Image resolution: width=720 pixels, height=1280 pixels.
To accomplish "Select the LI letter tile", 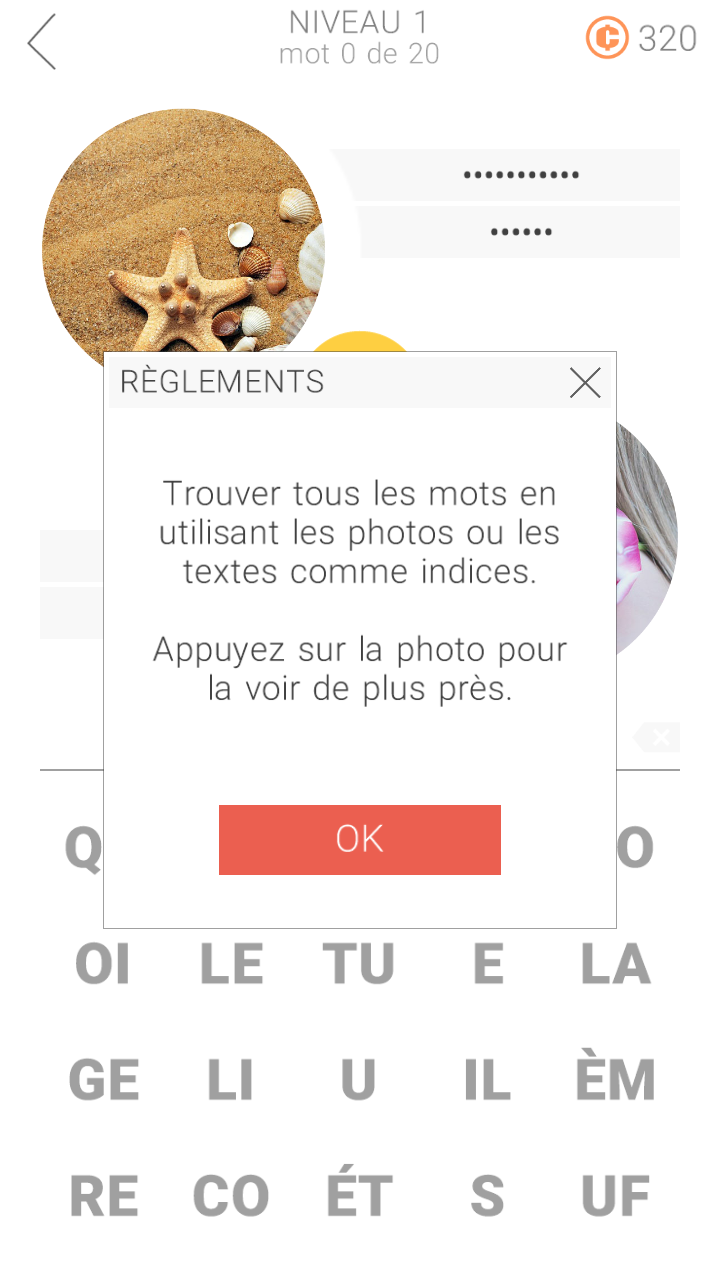I will pos(231,1080).
